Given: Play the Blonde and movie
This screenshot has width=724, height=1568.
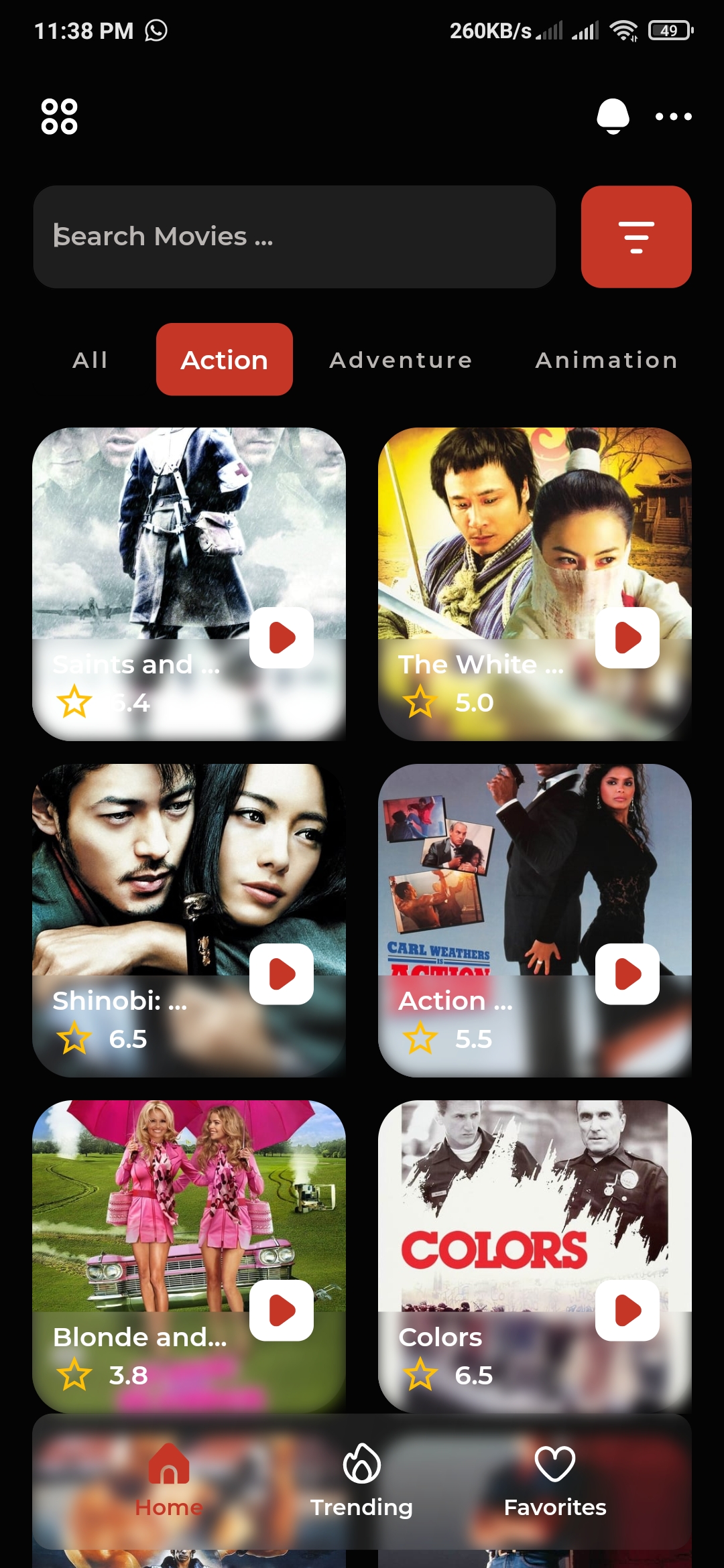Looking at the screenshot, I should pyautogui.click(x=281, y=1311).
